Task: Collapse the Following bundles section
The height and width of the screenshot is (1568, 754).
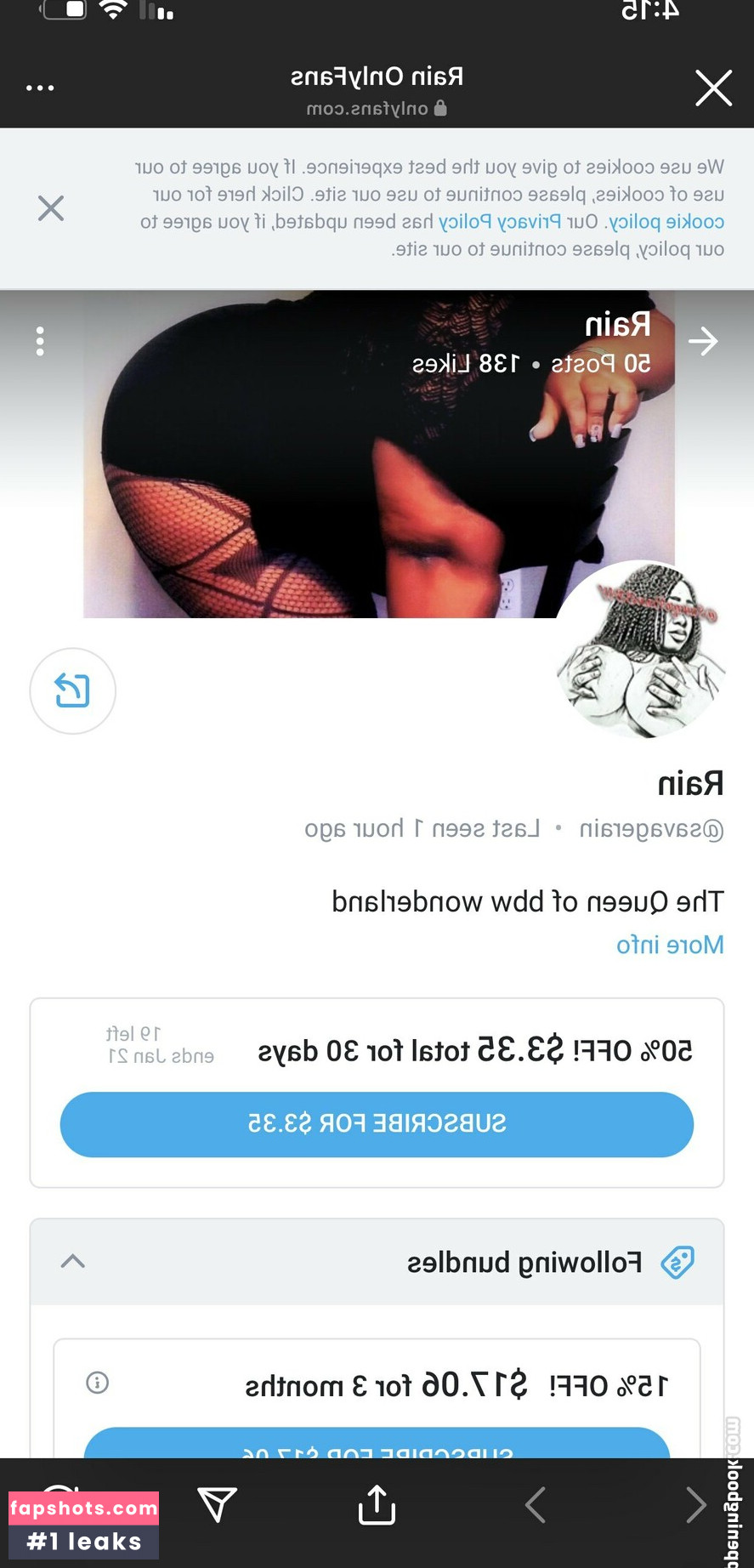Action: [73, 1261]
